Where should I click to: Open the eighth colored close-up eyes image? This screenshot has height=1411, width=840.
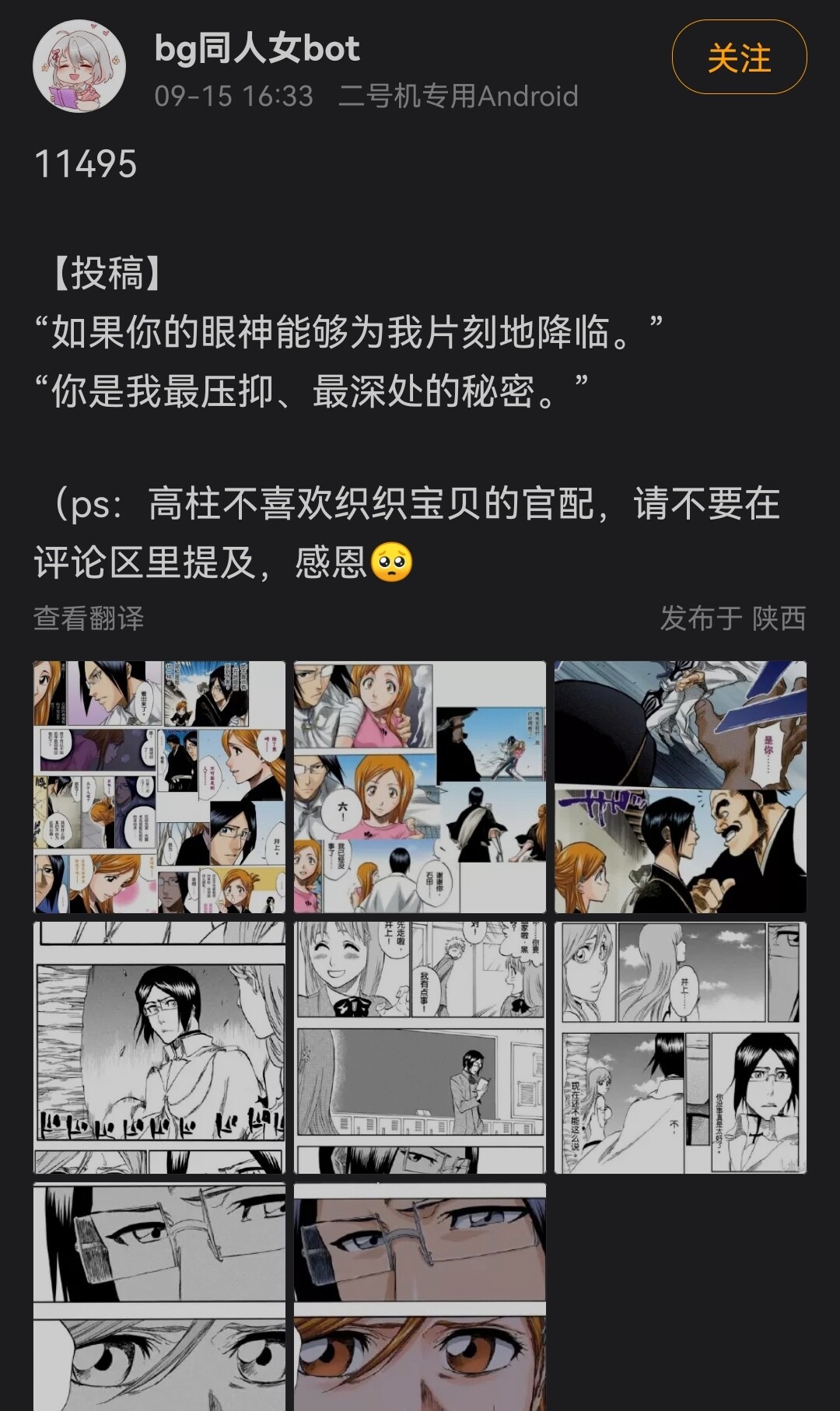pyautogui.click(x=420, y=1297)
